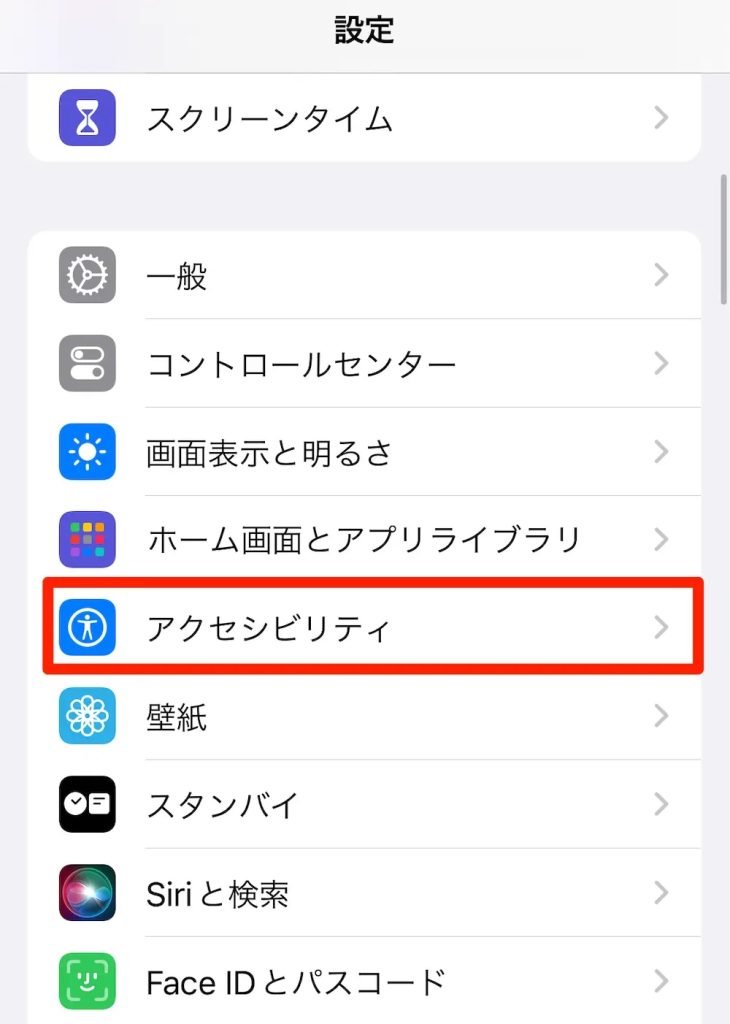Select the General gear icon
Viewport: 730px width, 1024px height.
86,275
